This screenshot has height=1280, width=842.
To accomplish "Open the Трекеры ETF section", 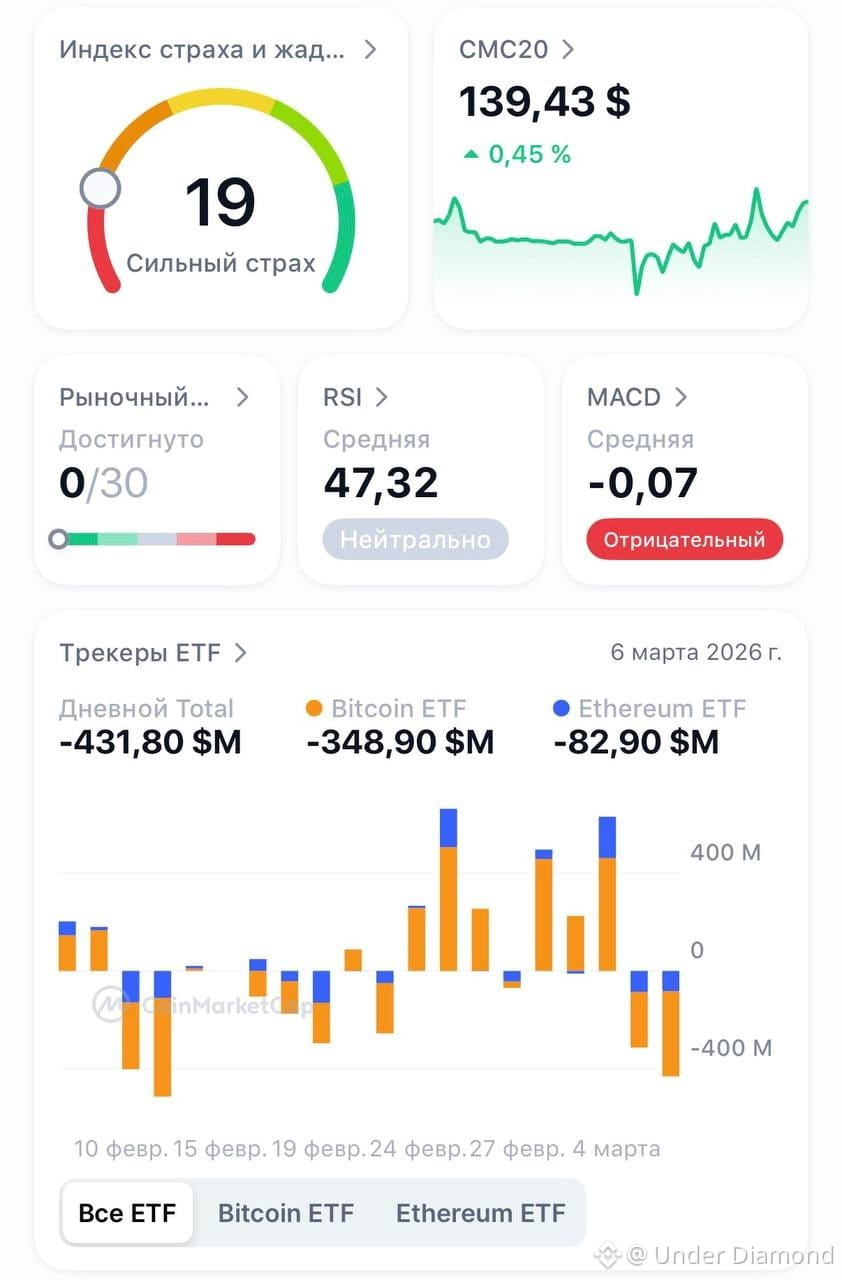I will click(153, 653).
